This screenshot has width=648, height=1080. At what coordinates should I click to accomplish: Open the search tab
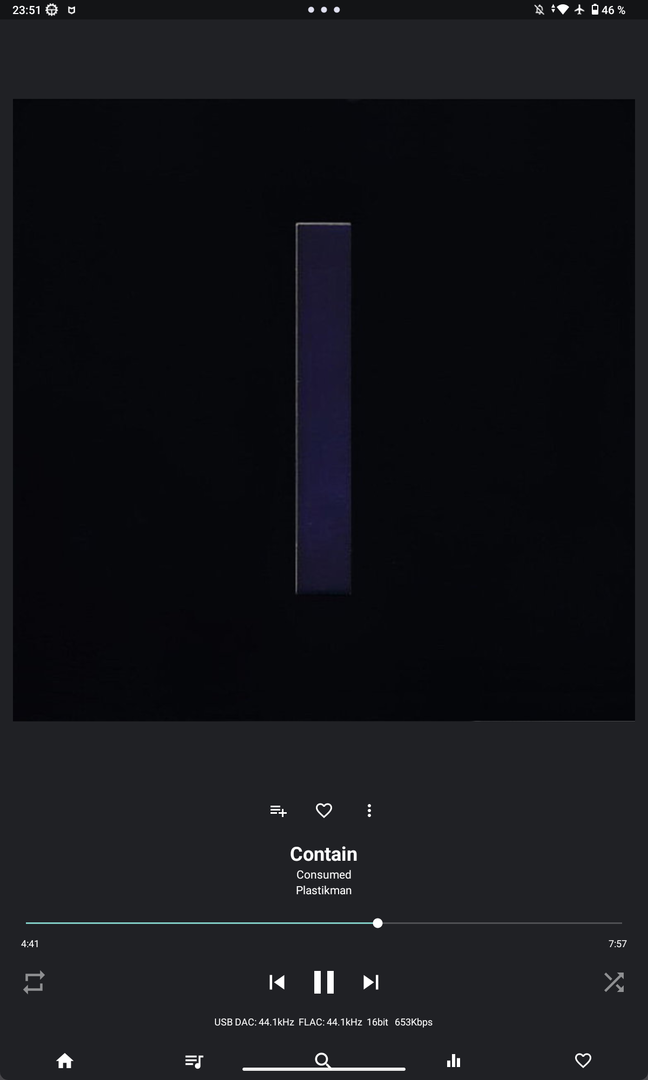tap(323, 1060)
